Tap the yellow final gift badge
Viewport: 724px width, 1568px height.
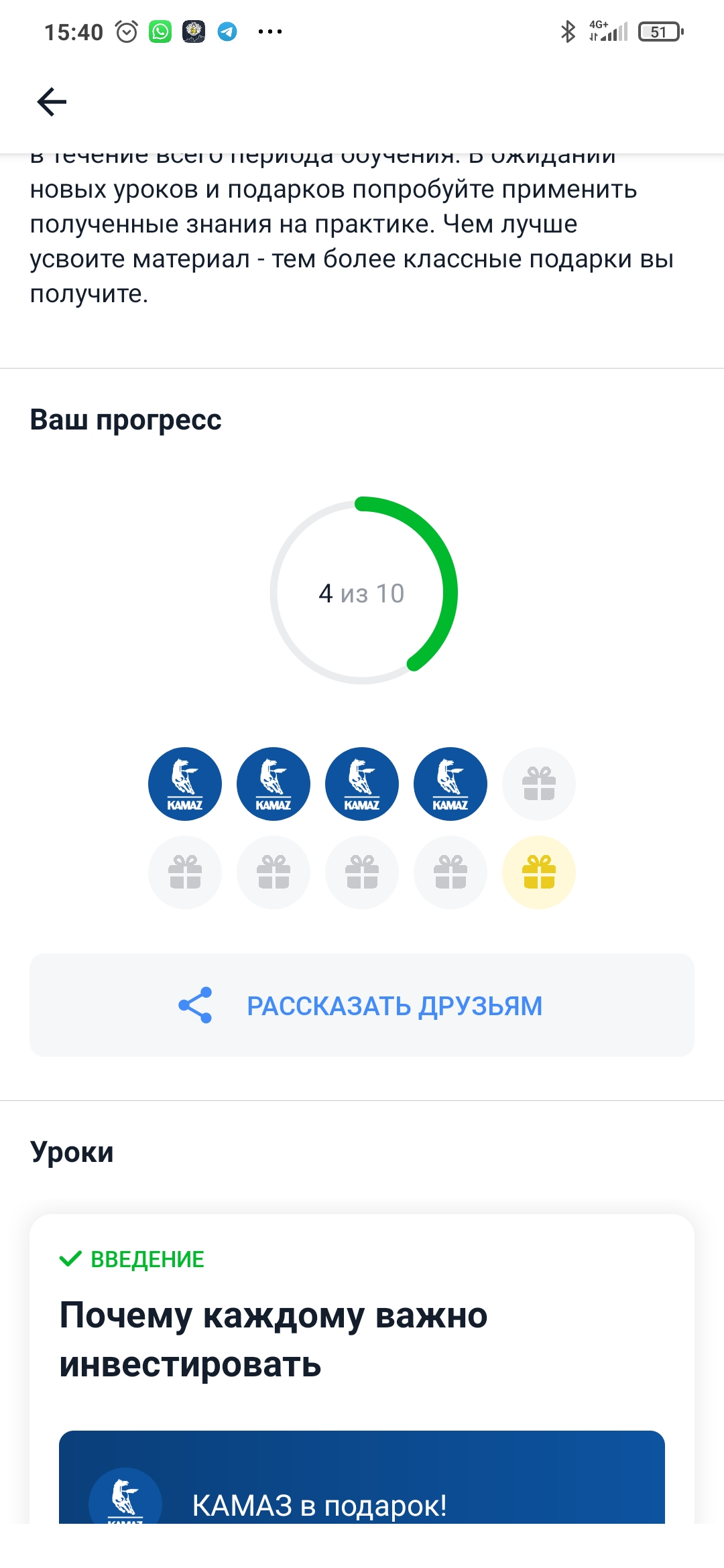pos(539,872)
